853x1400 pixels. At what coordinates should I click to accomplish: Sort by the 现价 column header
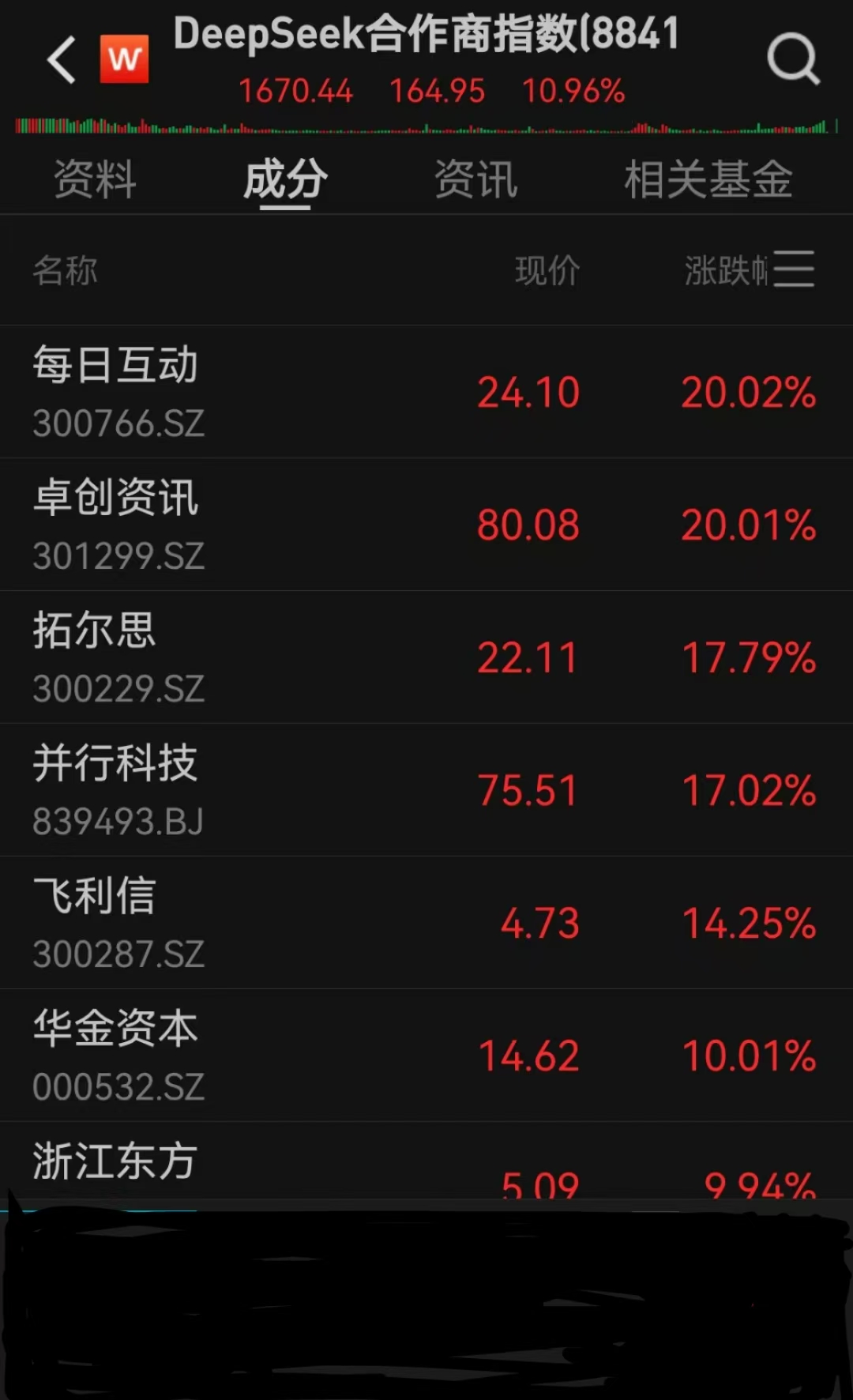547,269
